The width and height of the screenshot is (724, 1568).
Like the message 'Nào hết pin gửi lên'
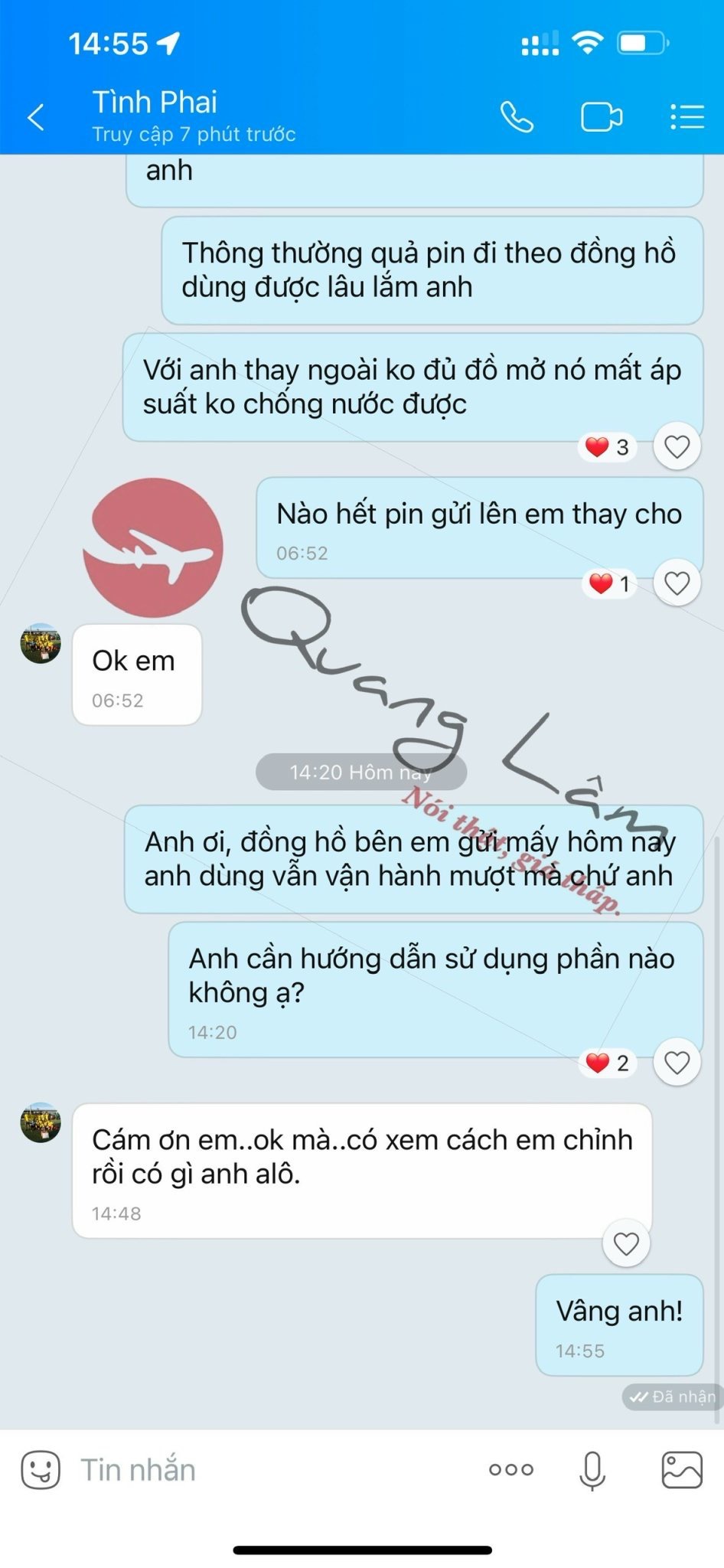click(677, 583)
